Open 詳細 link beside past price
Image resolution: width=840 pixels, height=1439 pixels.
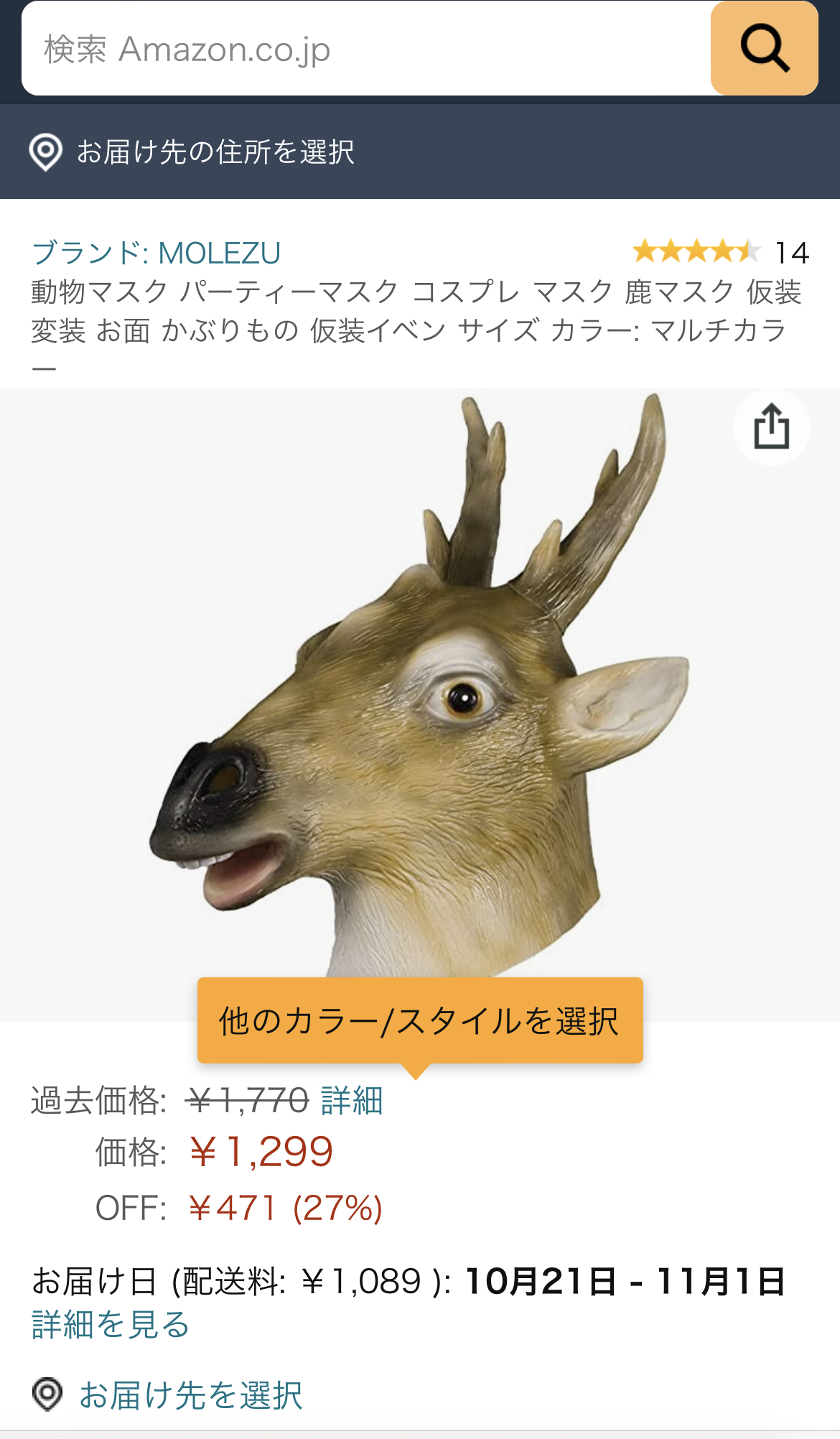pyautogui.click(x=352, y=1101)
